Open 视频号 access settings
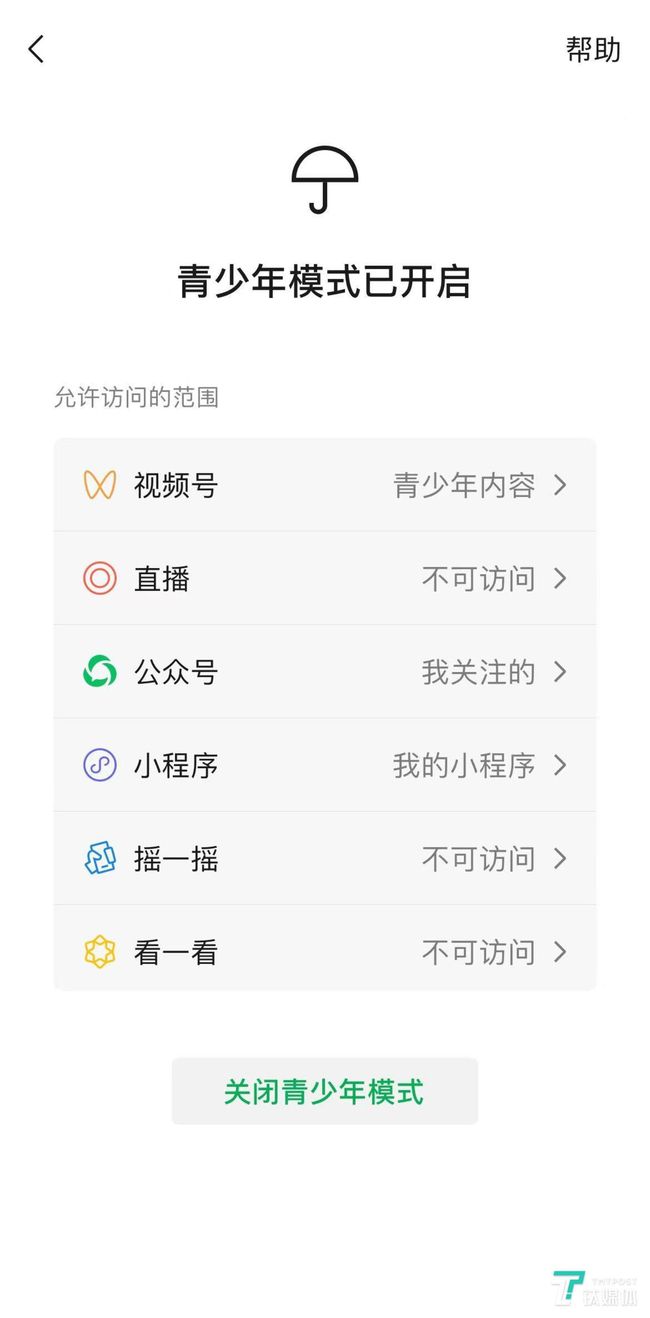Screen dimensions: 650x1318 point(325,485)
